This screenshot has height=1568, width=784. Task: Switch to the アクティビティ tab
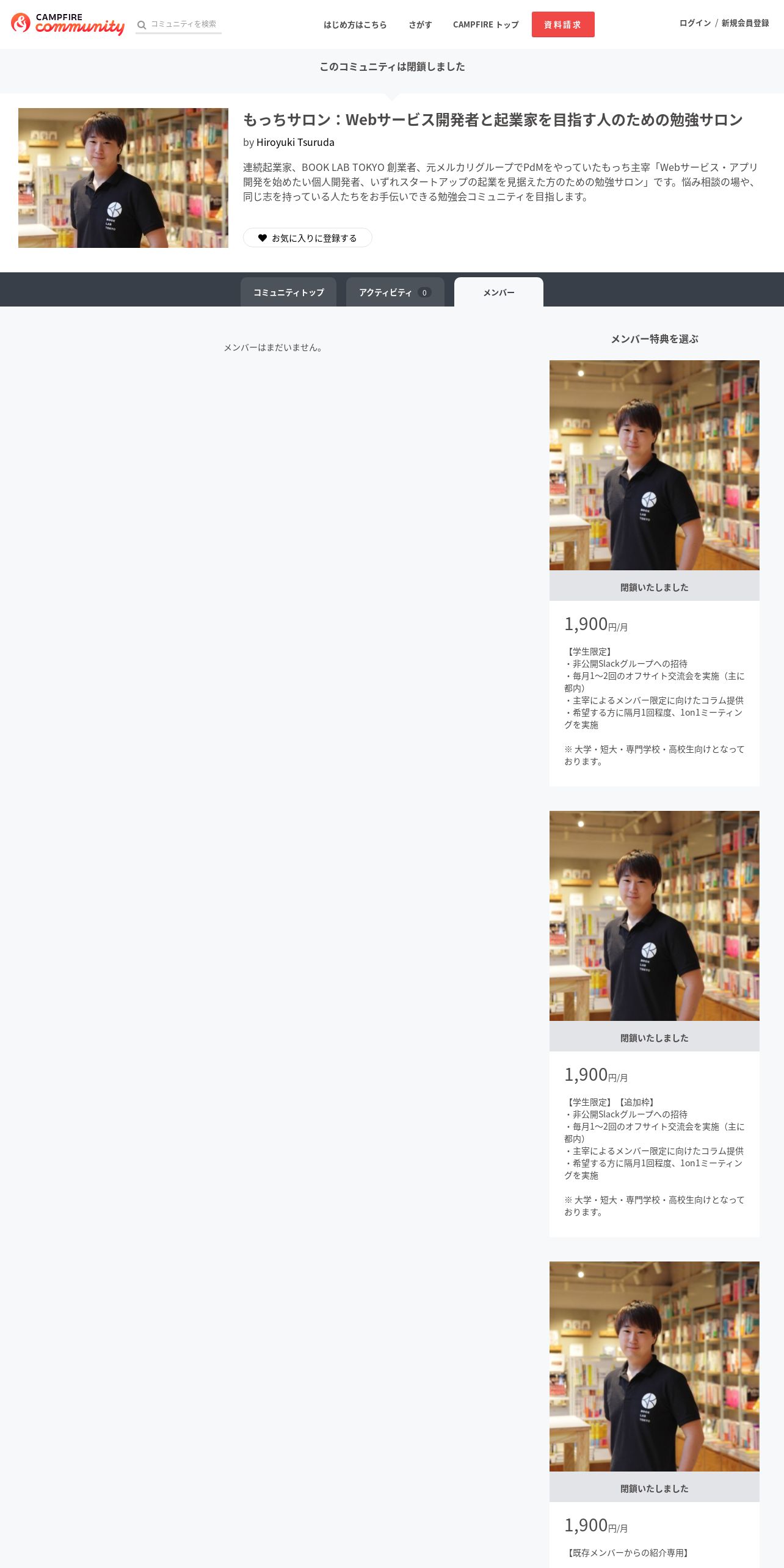tap(394, 292)
